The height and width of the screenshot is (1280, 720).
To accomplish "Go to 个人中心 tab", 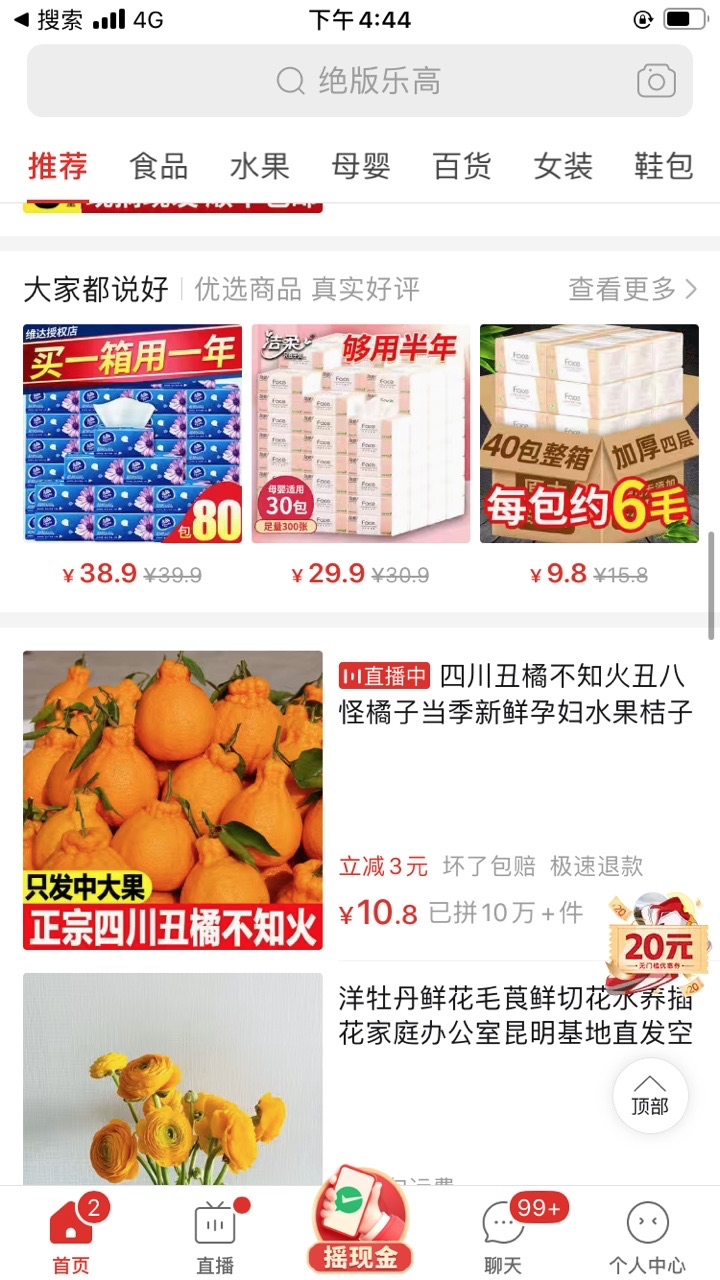I will pyautogui.click(x=647, y=1236).
